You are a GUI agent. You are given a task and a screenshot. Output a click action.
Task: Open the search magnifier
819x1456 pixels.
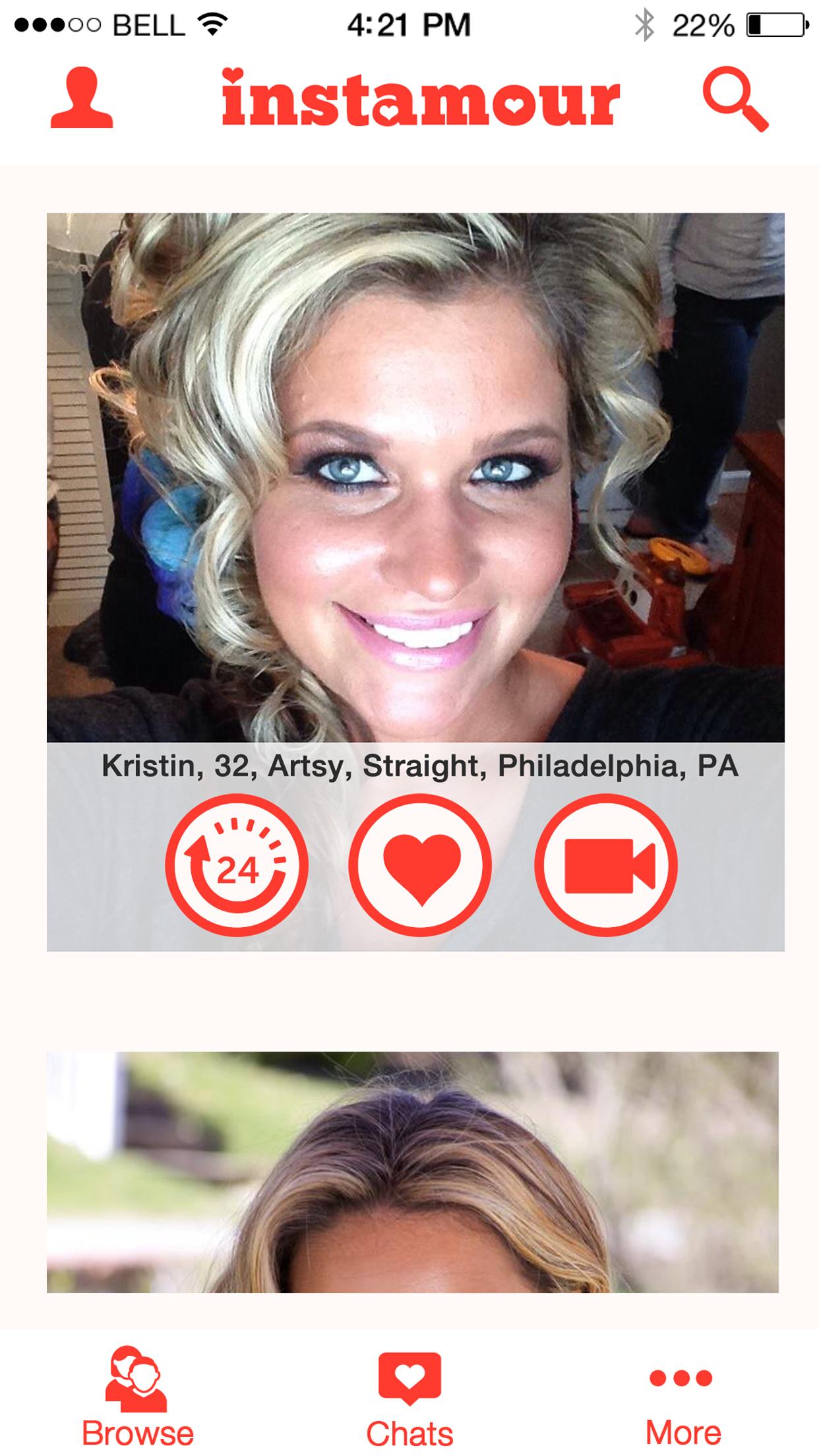tap(735, 99)
